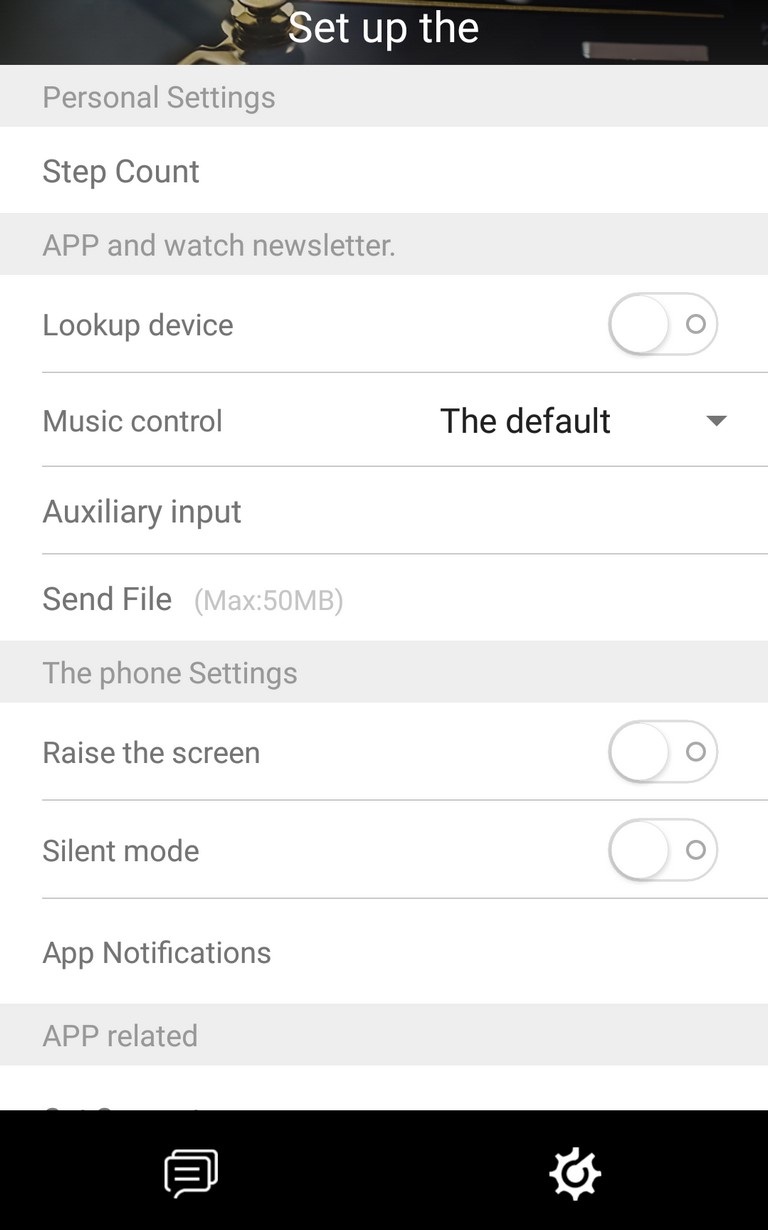The image size is (768, 1230).
Task: Open the Step Count setting
Action: point(384,170)
